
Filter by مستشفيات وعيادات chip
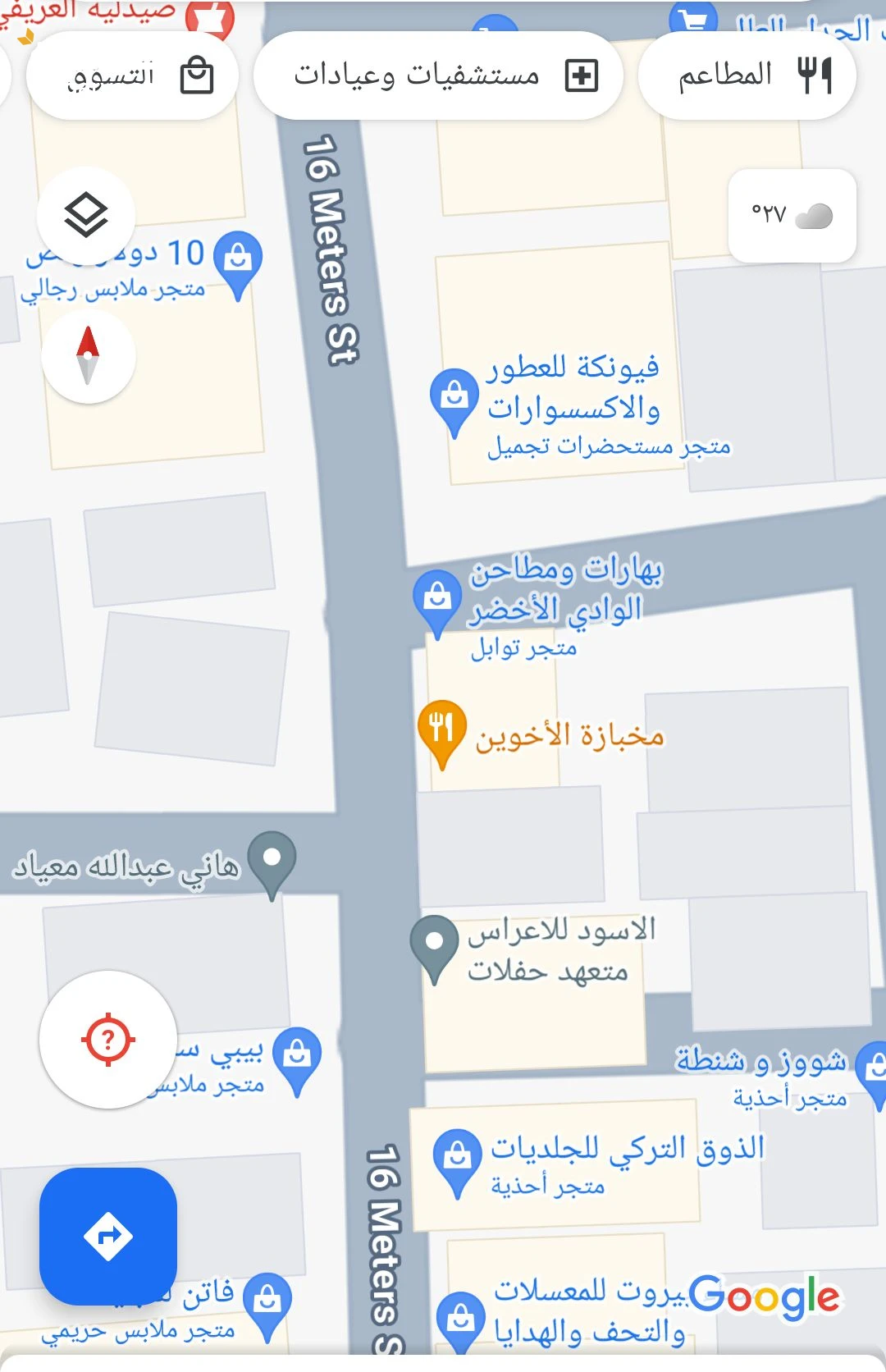pyautogui.click(x=438, y=75)
